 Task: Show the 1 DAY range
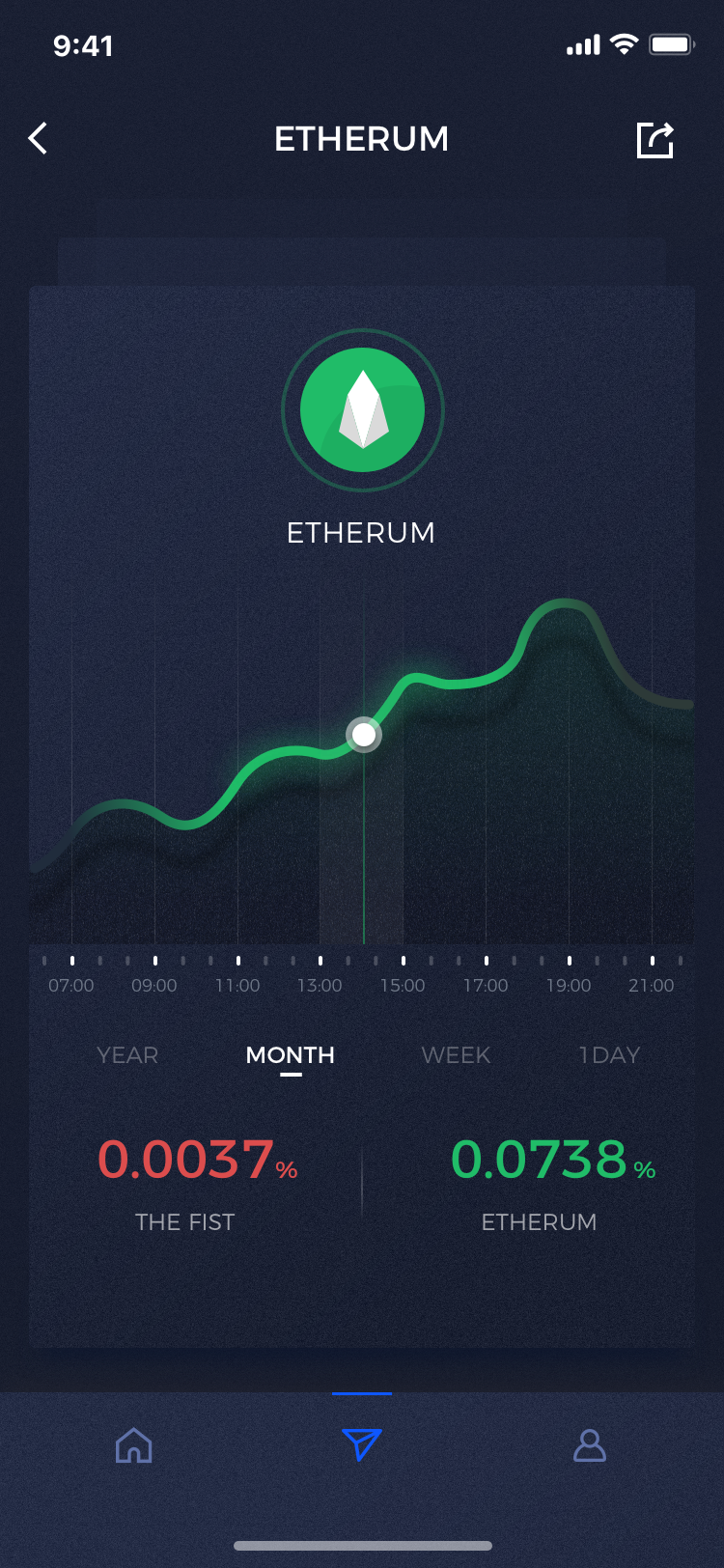tap(610, 1055)
